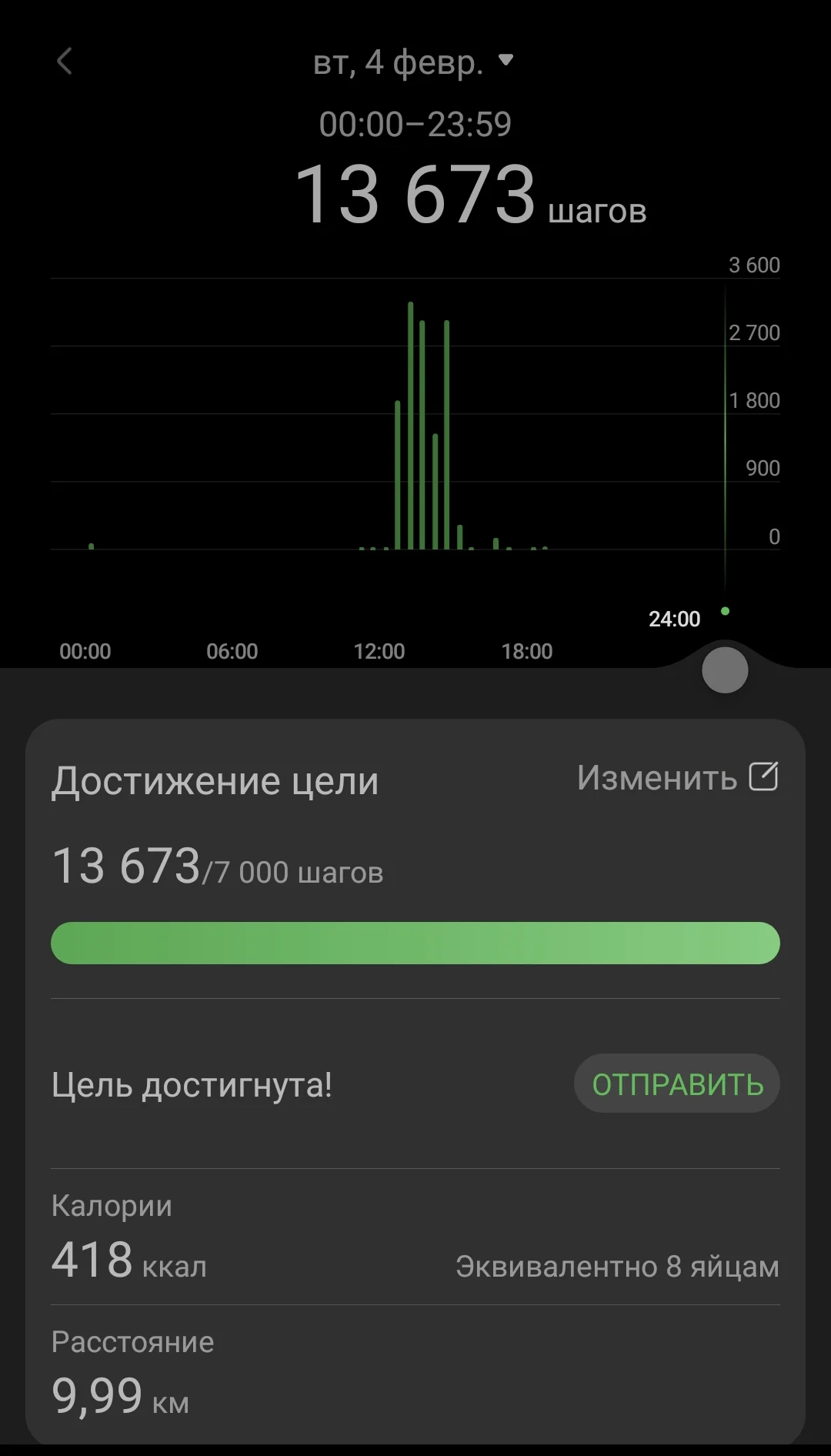Share the result with the ОТПРАВИТЬ button
This screenshot has height=1456, width=831.
[677, 1084]
